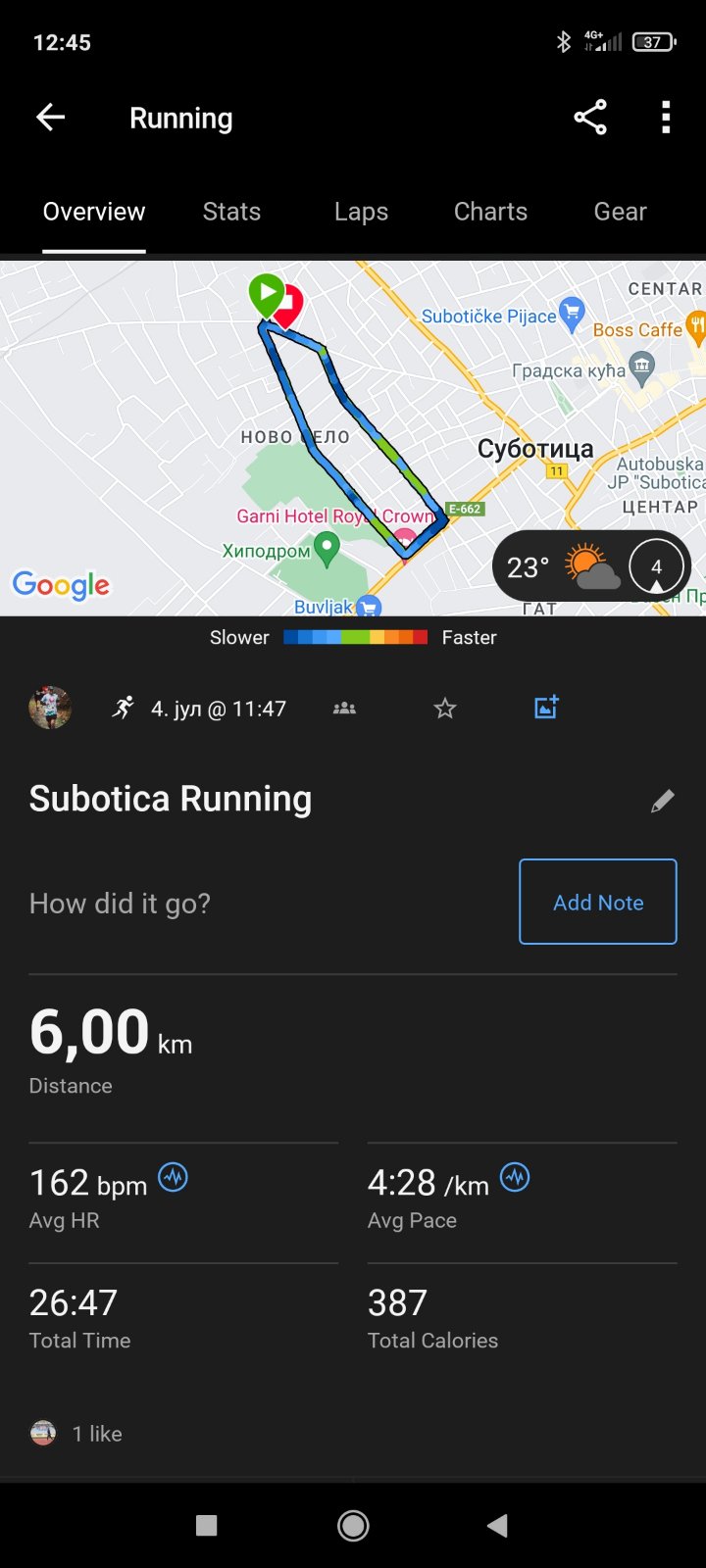Select the Gear tab

pyautogui.click(x=620, y=212)
